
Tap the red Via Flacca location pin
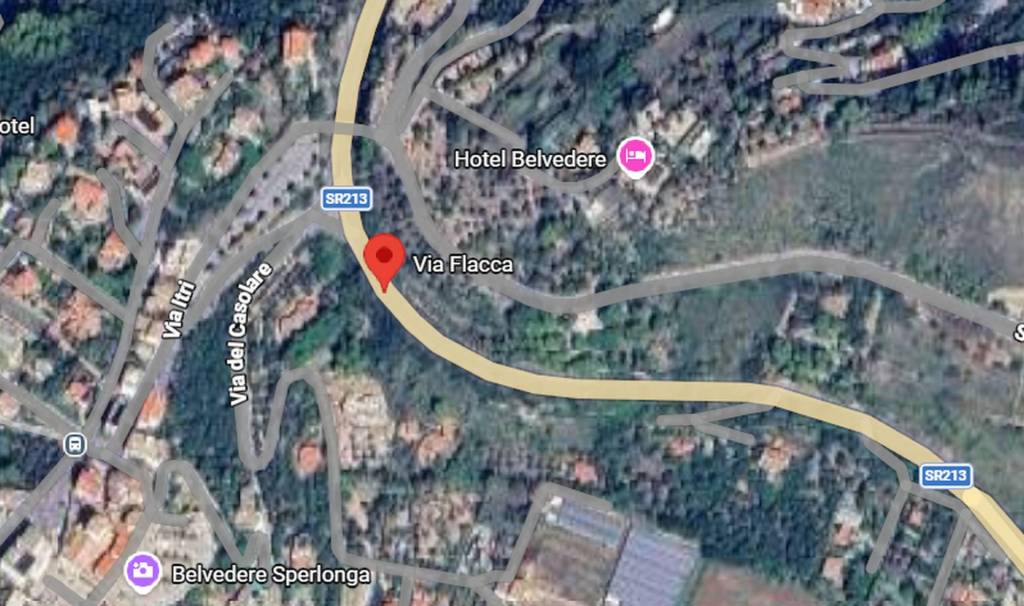383,258
